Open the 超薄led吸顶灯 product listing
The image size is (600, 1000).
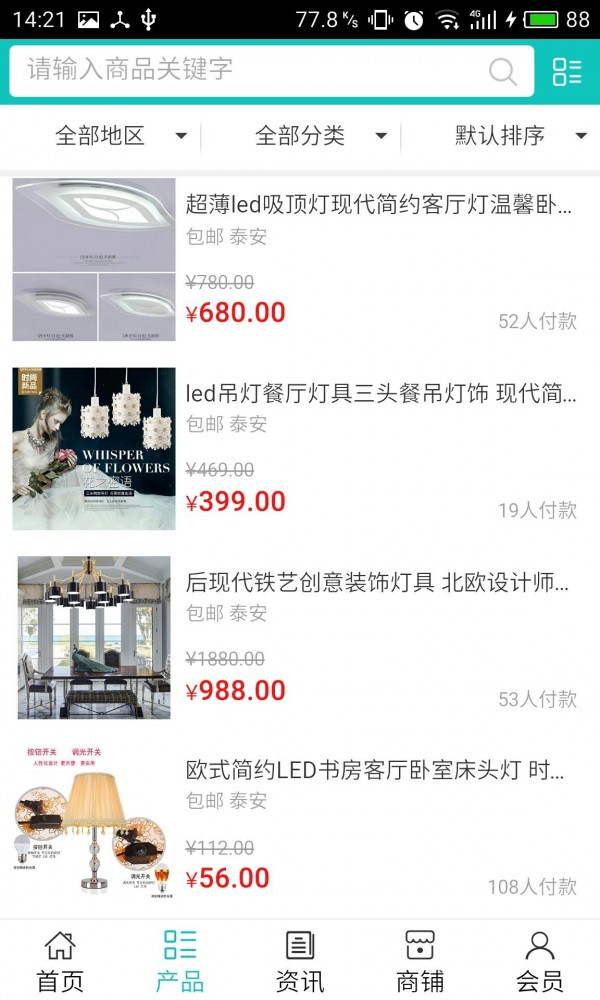pos(380,206)
